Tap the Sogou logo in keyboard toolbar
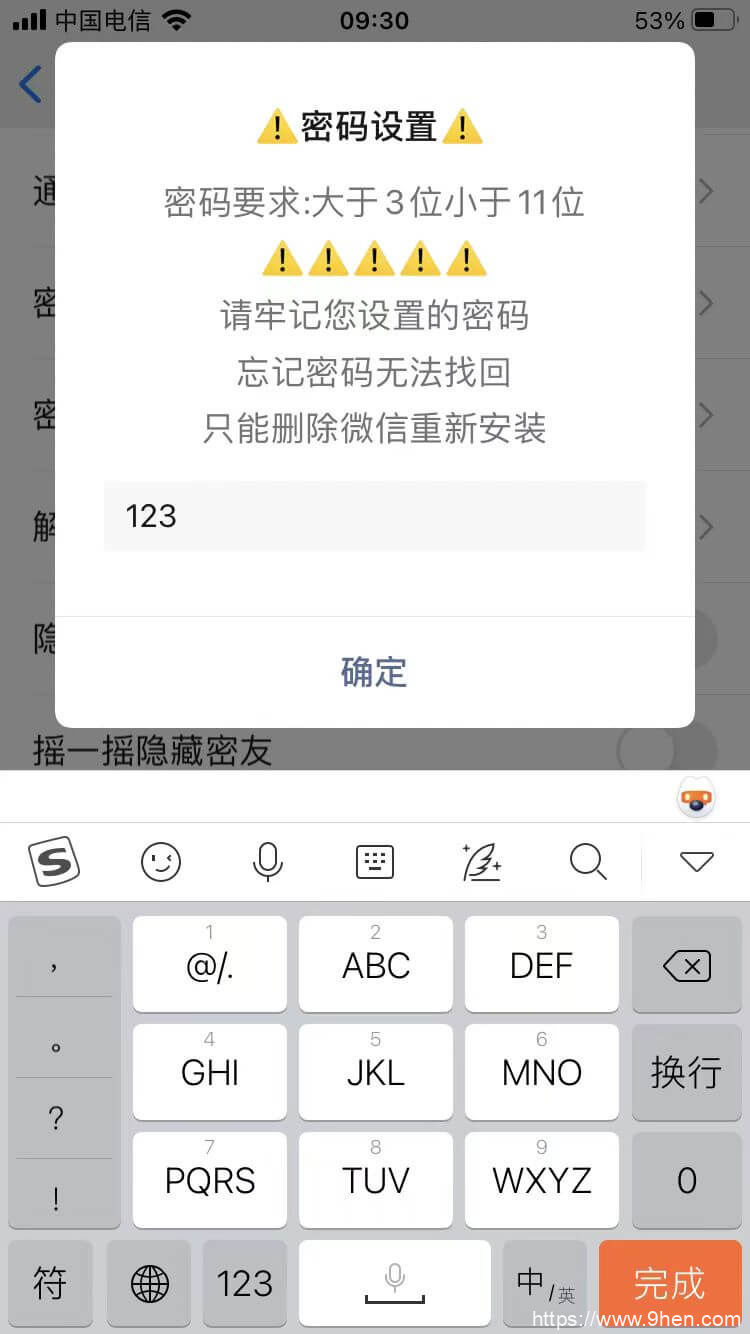The height and width of the screenshot is (1334, 750). (x=53, y=861)
